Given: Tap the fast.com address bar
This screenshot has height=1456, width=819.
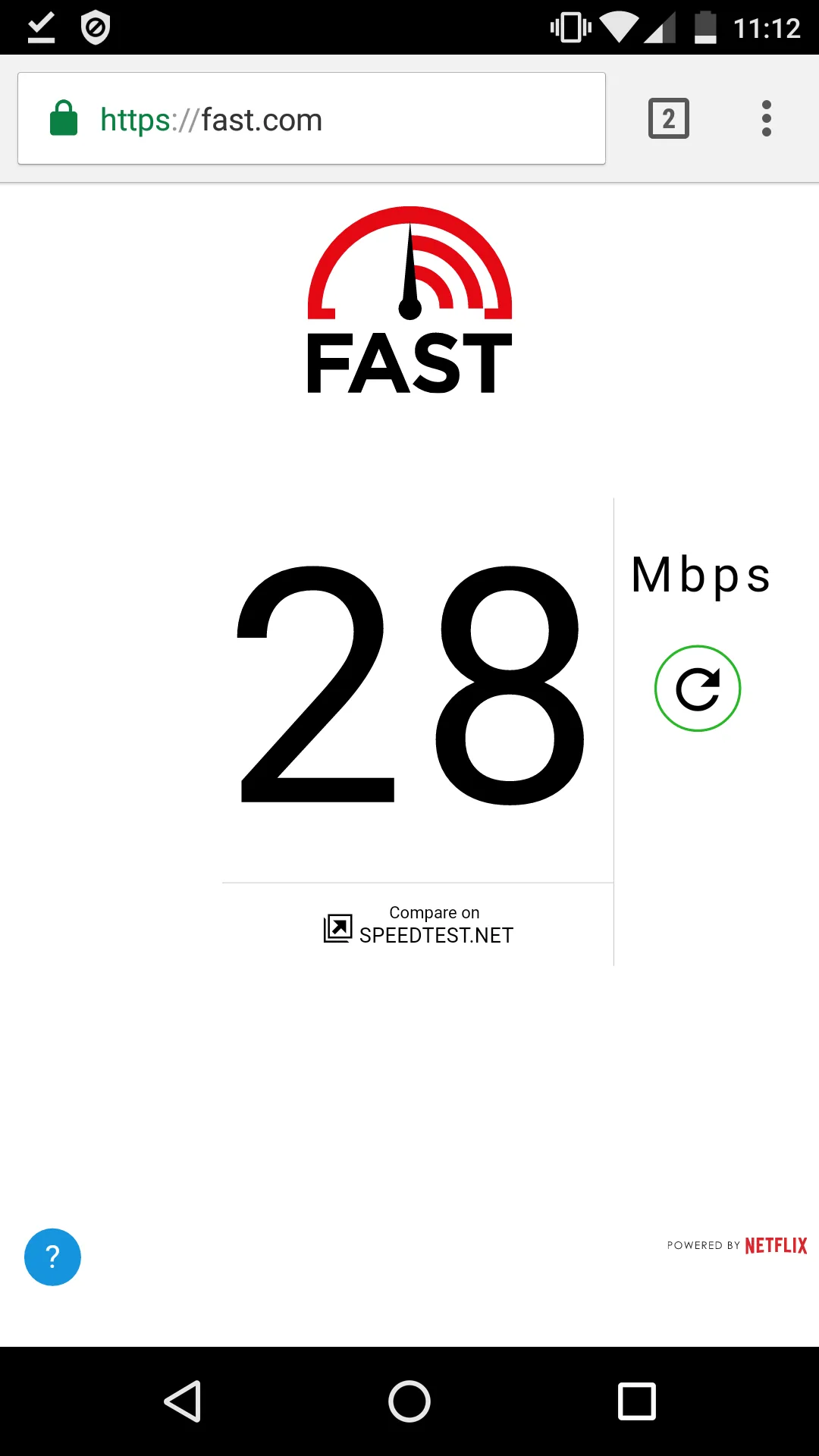Looking at the screenshot, I should pyautogui.click(x=311, y=119).
